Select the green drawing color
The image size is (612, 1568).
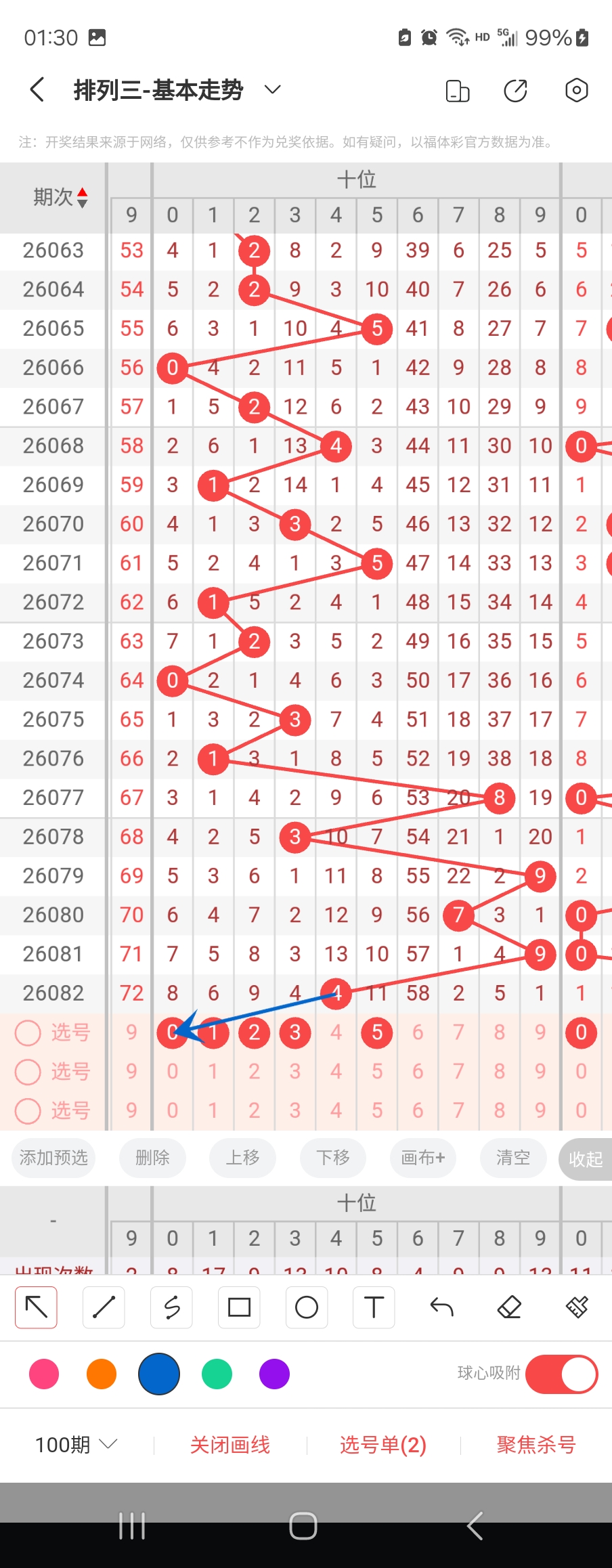coord(217,1374)
